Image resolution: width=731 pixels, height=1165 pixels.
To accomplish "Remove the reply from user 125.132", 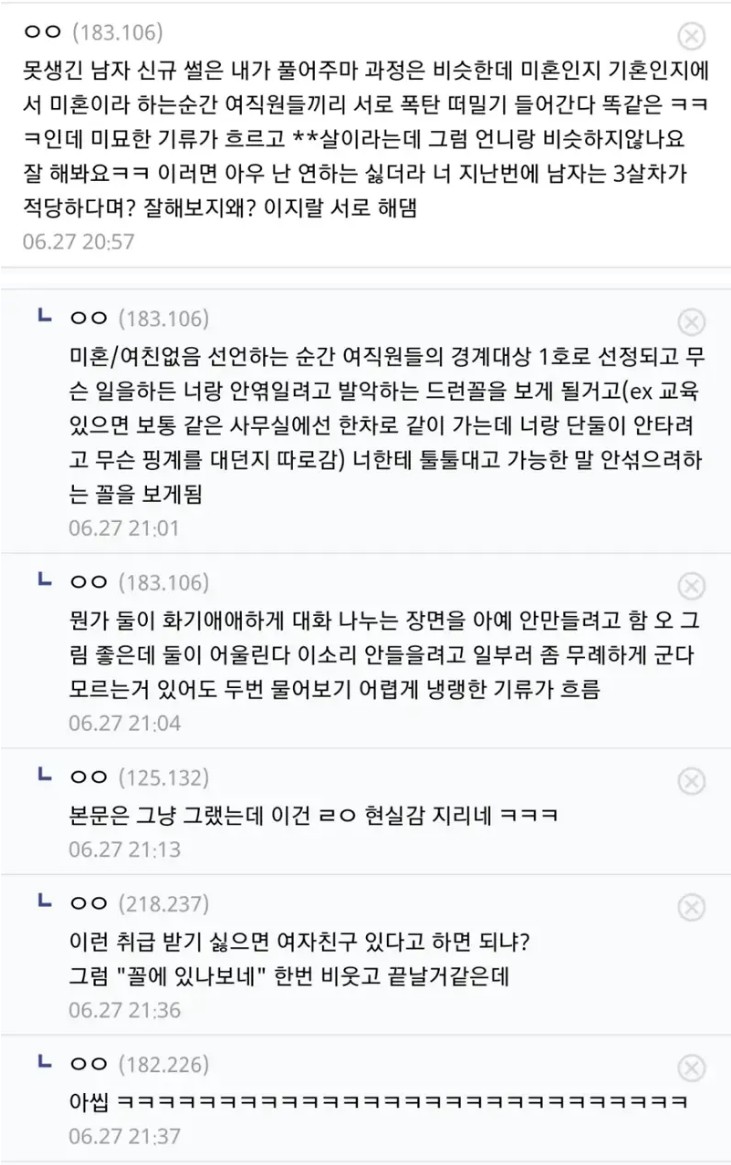I will pos(691,780).
